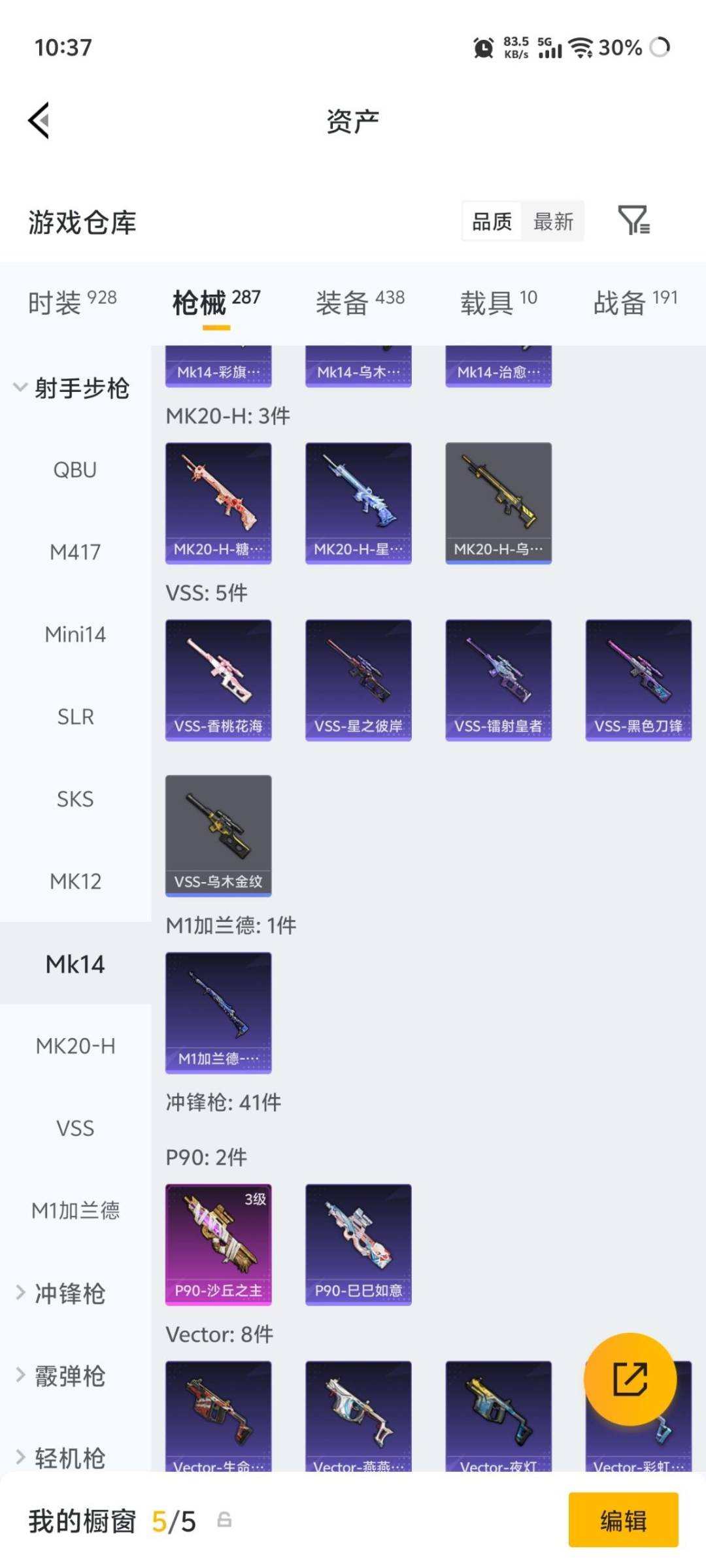
Task: Open the P90-沙丘之主 skin tile
Action: (x=218, y=1245)
